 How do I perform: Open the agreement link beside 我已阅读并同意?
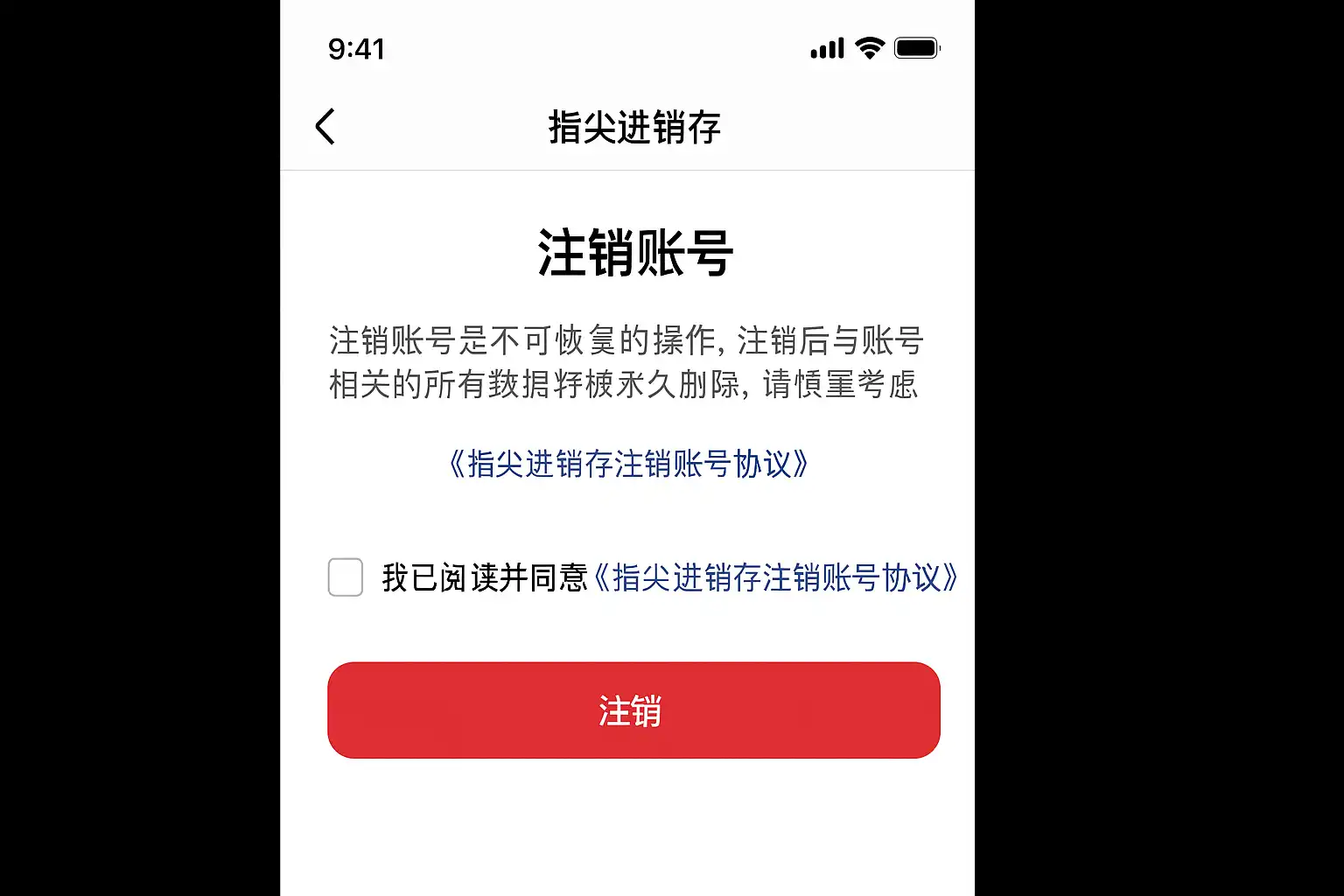(x=775, y=577)
